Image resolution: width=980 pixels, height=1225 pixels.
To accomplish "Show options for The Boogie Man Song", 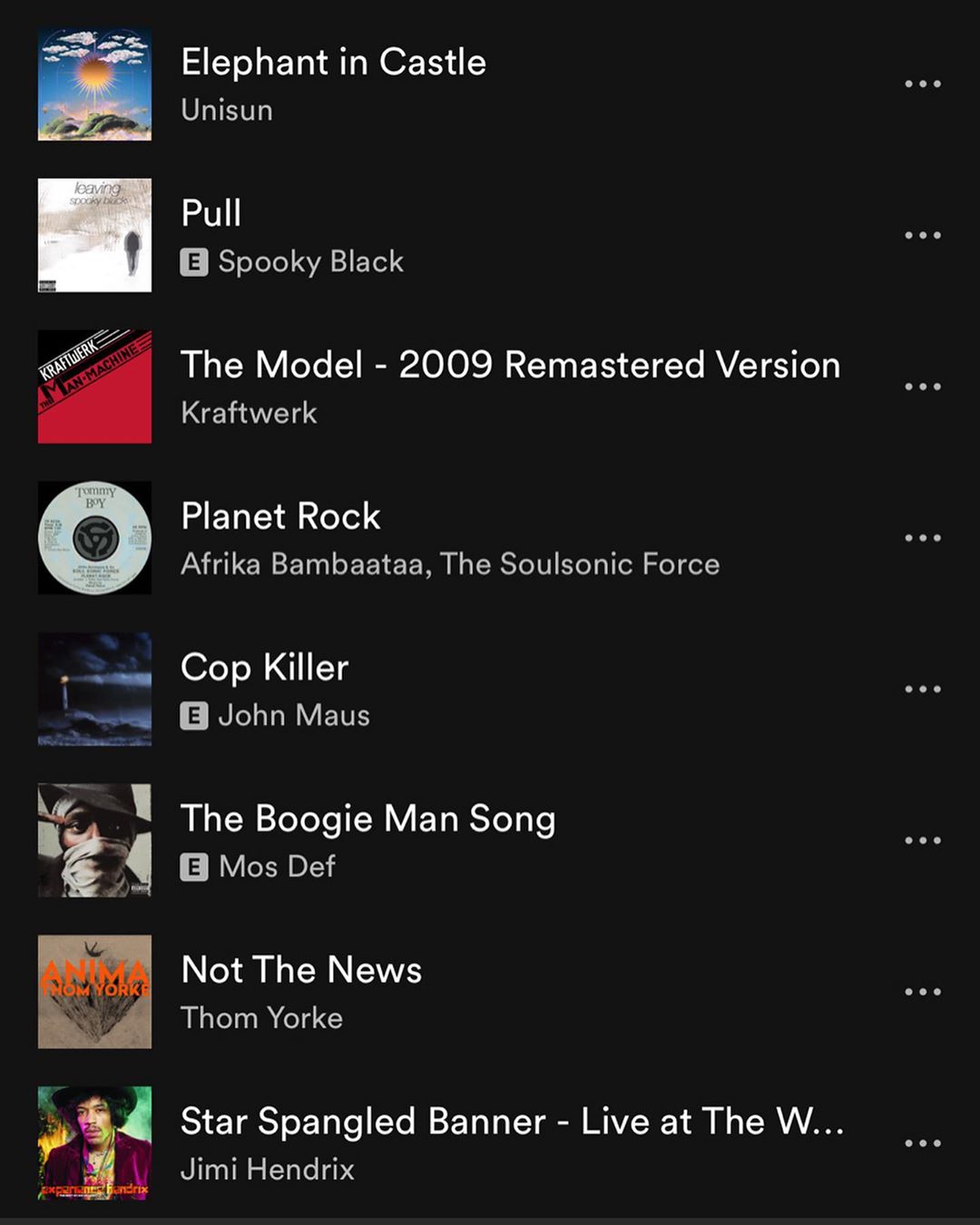I will coord(922,840).
